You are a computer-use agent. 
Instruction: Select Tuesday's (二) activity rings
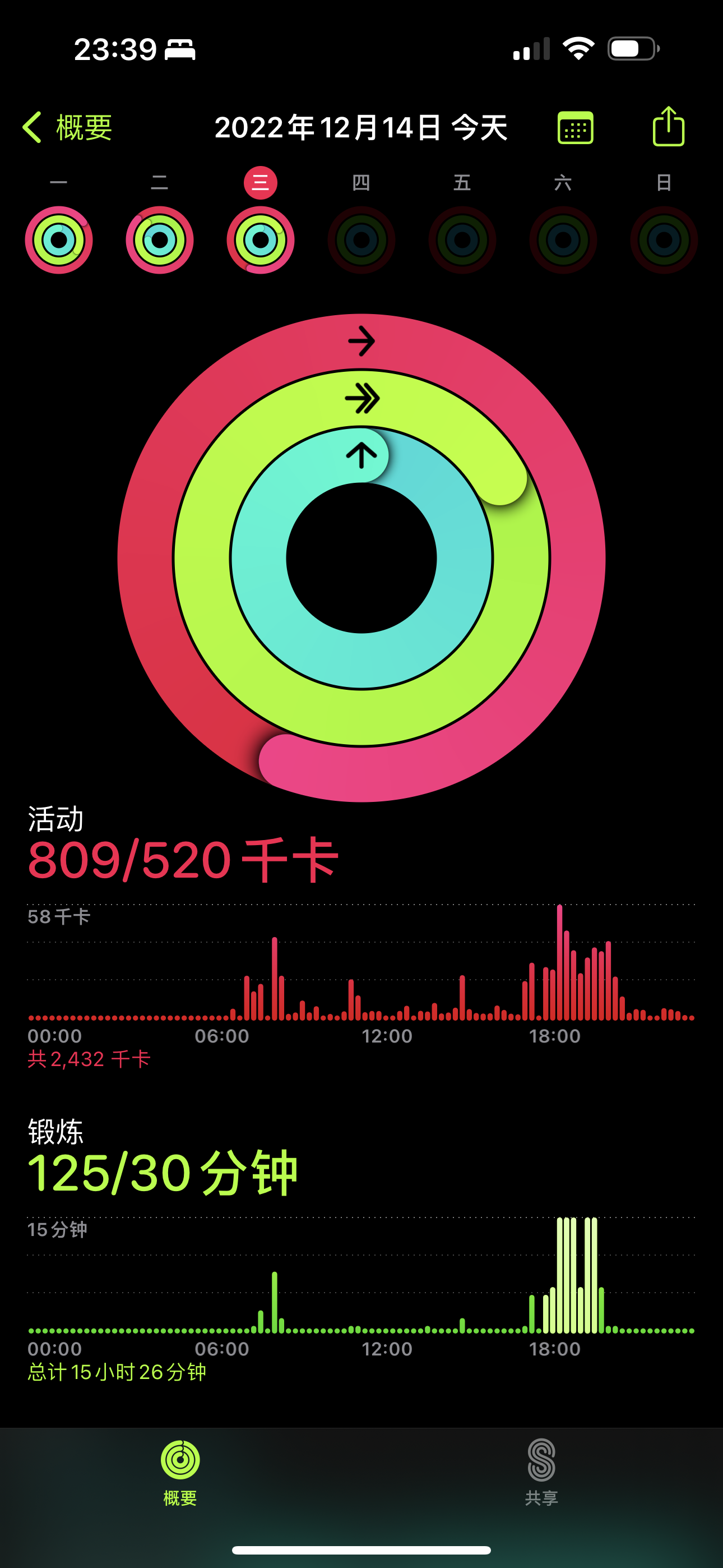159,240
